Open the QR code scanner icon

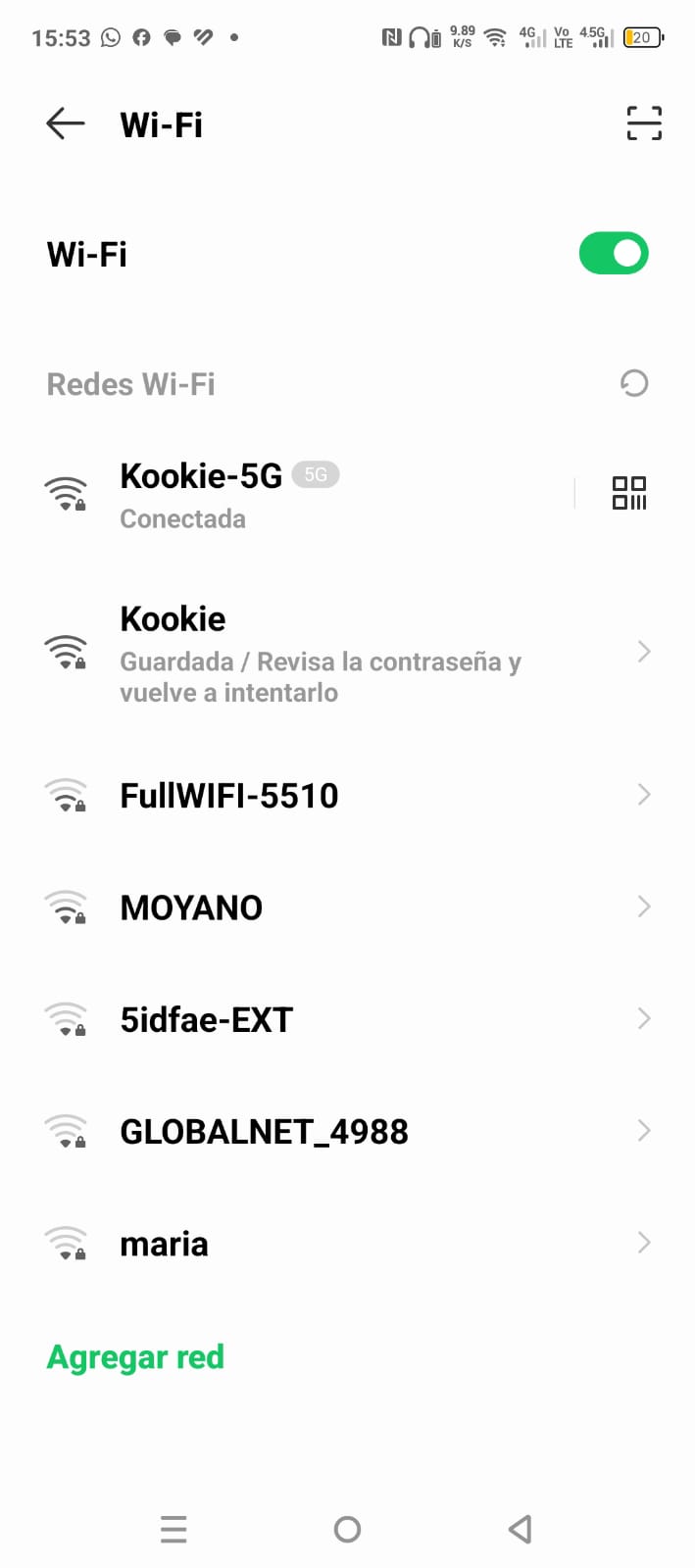(x=643, y=123)
